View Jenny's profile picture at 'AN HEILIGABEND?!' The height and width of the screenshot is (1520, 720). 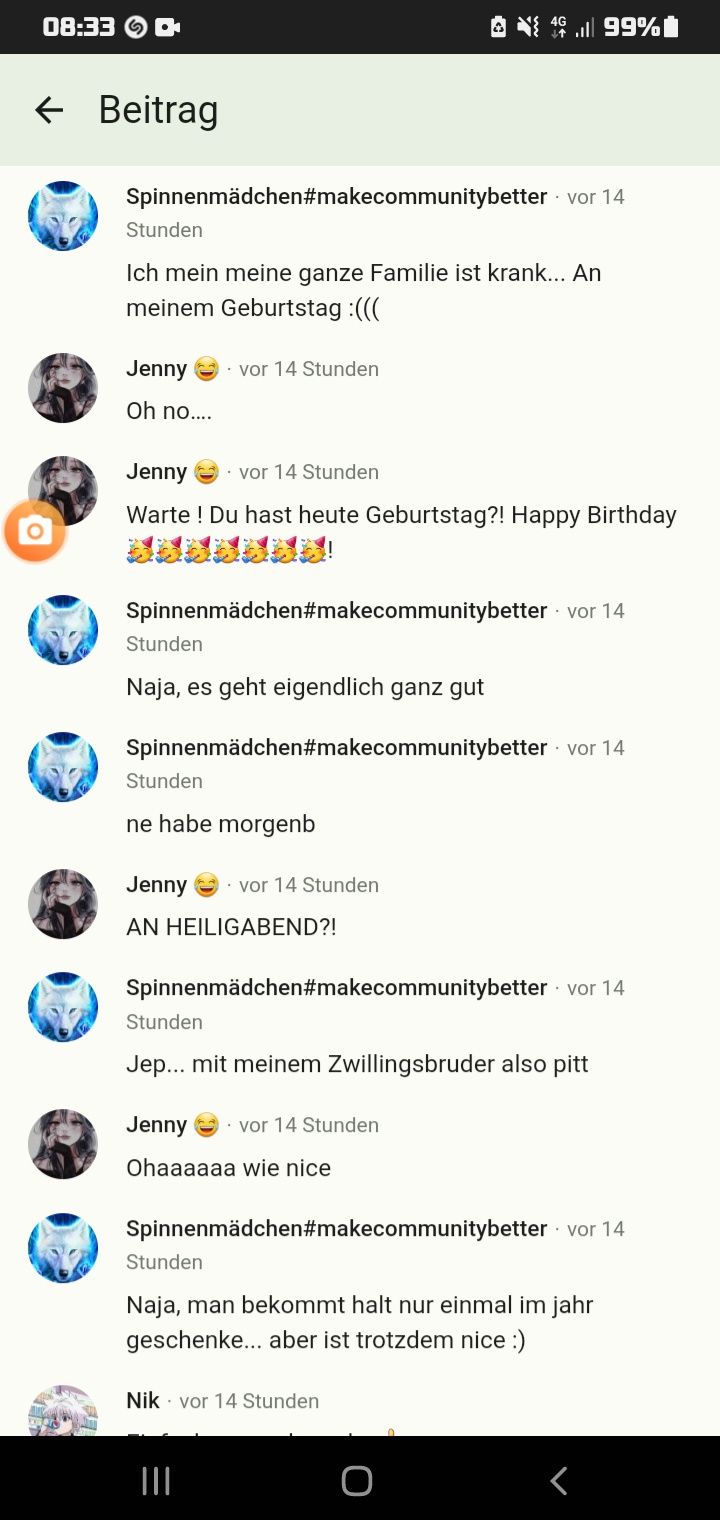click(63, 904)
